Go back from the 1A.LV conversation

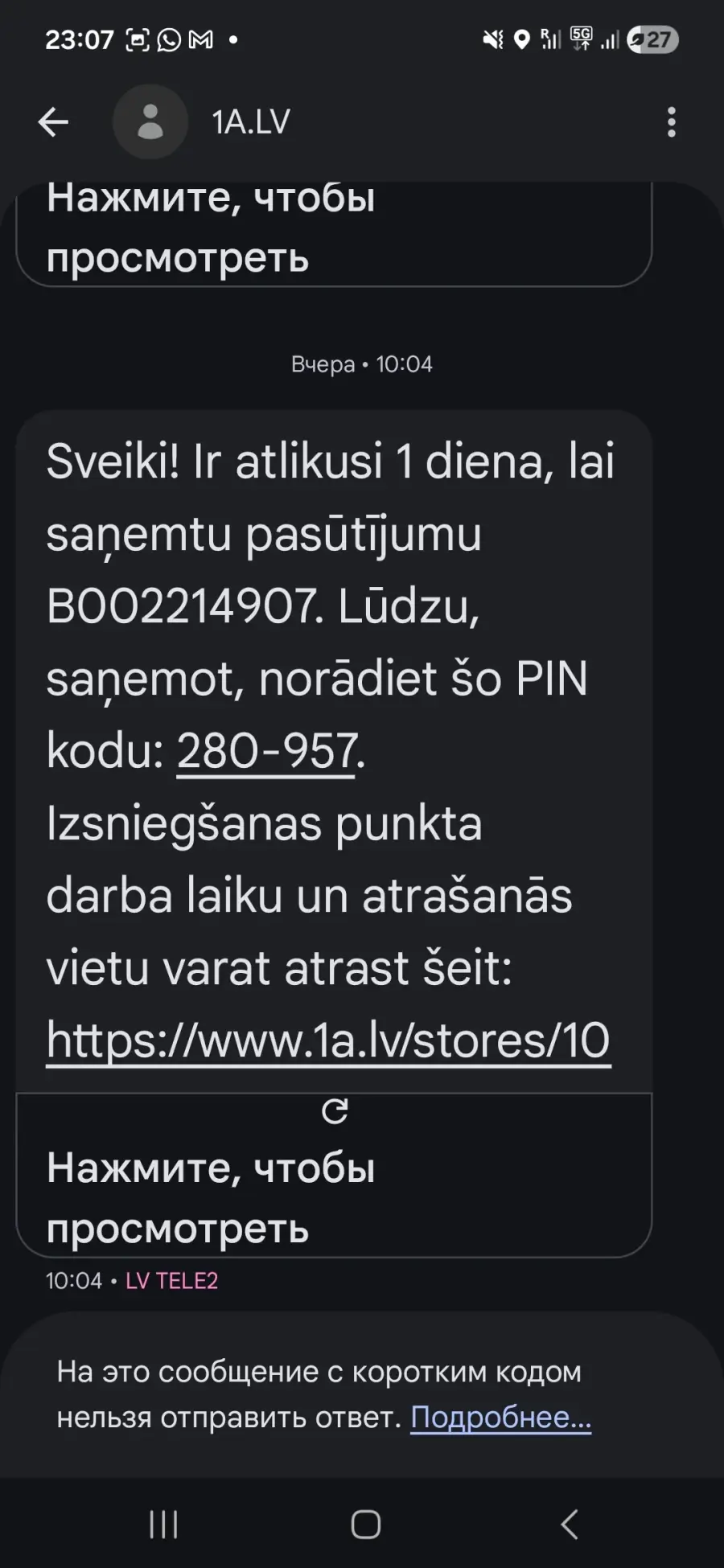coord(53,122)
